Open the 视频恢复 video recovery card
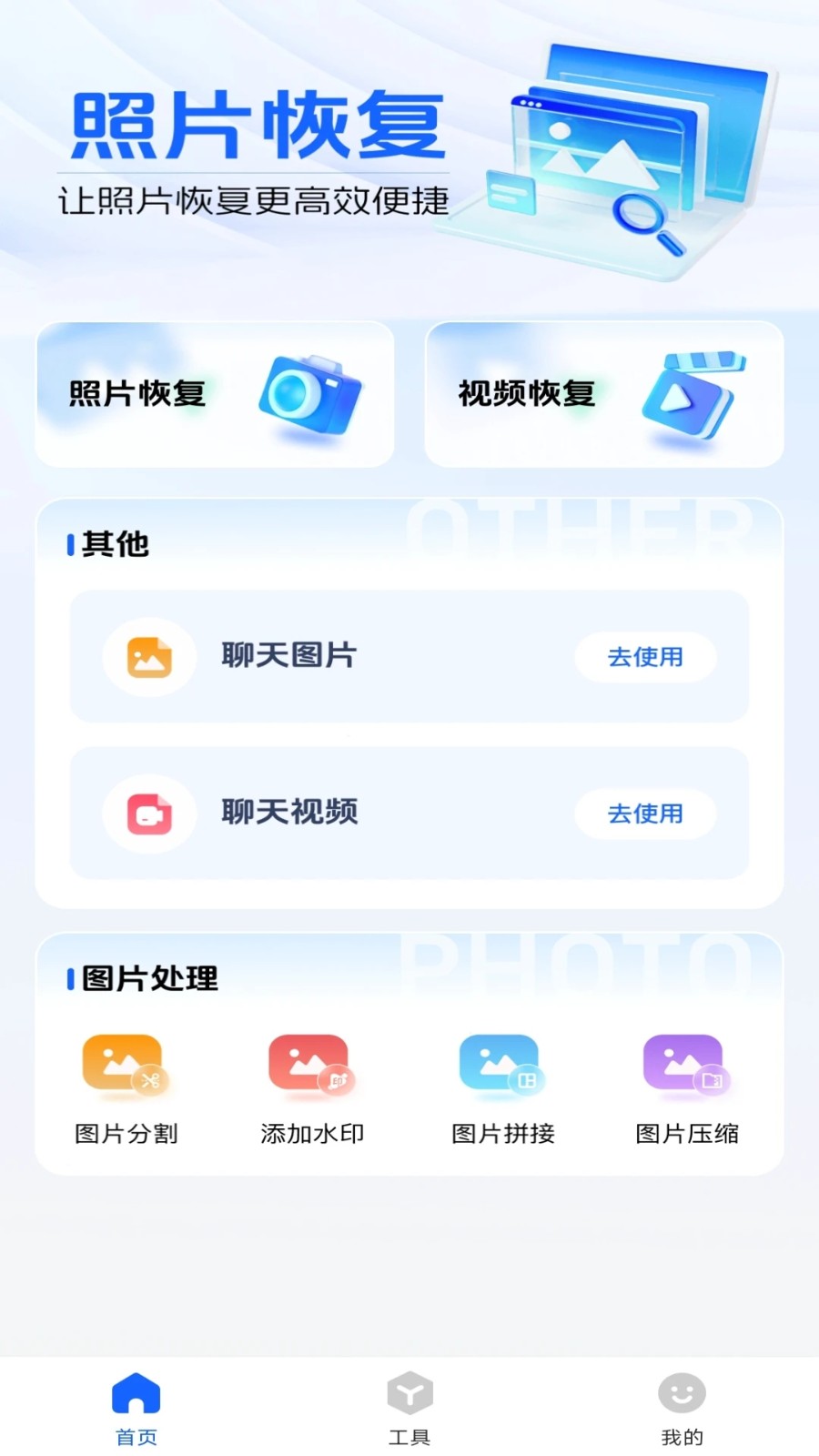Viewport: 819px width, 1456px height. [602, 393]
